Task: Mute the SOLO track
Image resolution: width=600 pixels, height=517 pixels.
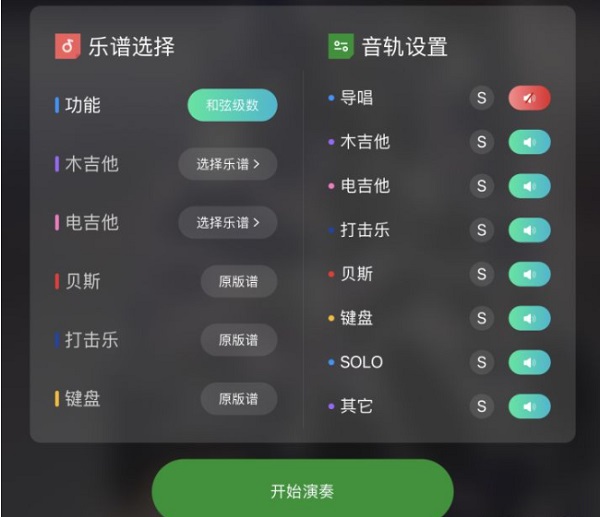Action: point(529,362)
